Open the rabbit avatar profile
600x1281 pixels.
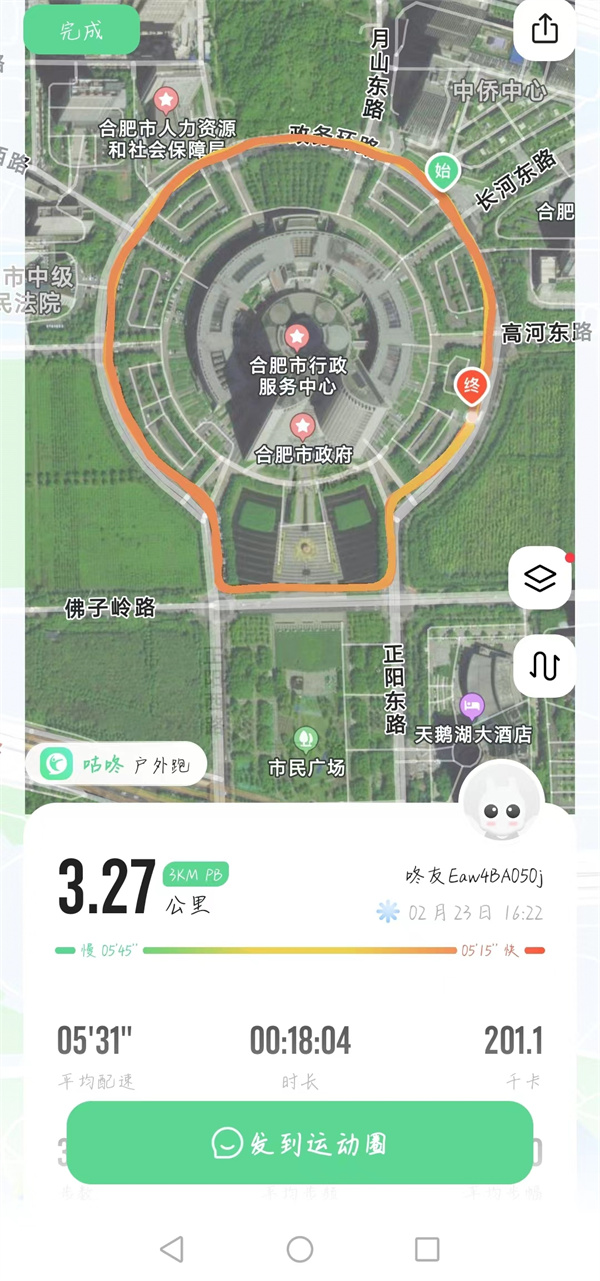click(502, 802)
